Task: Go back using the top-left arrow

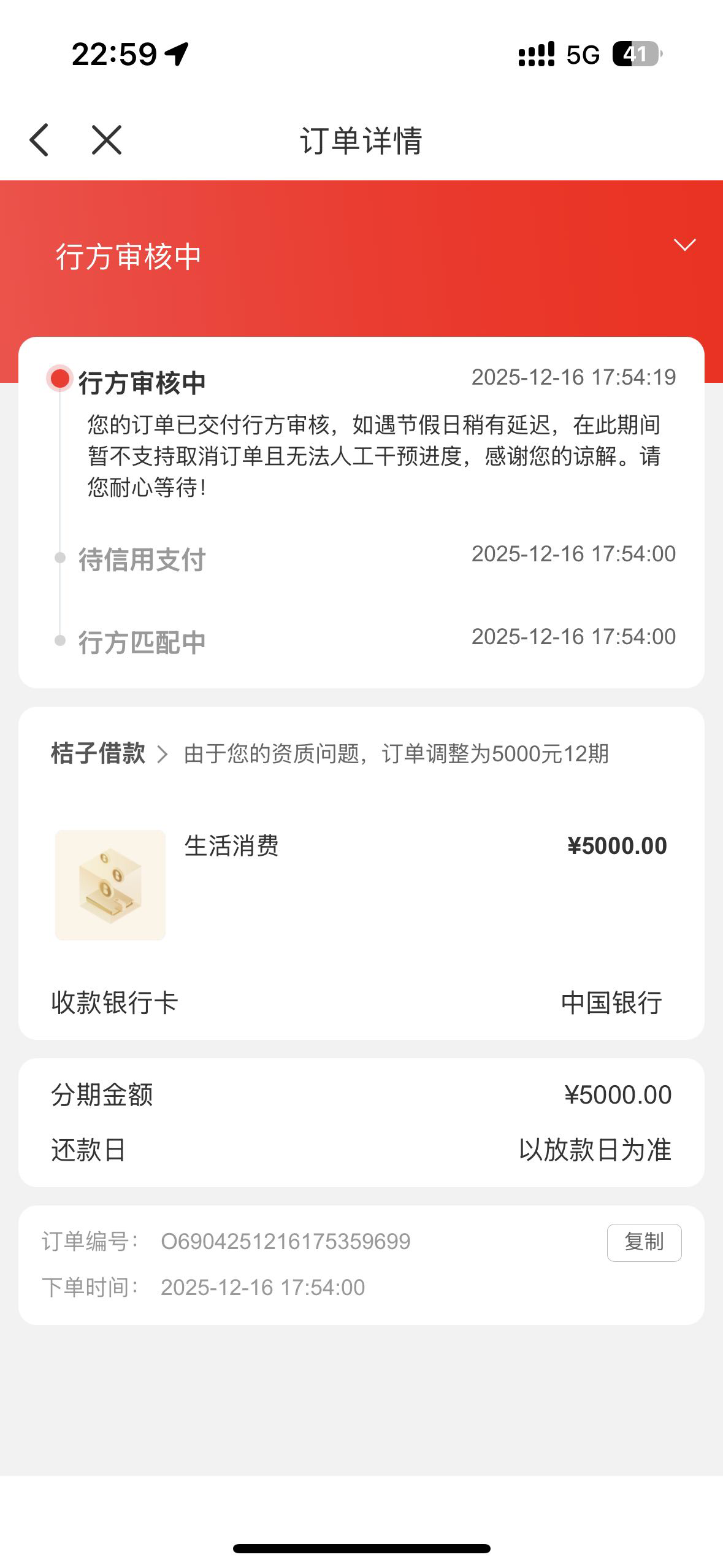Action: coord(39,140)
